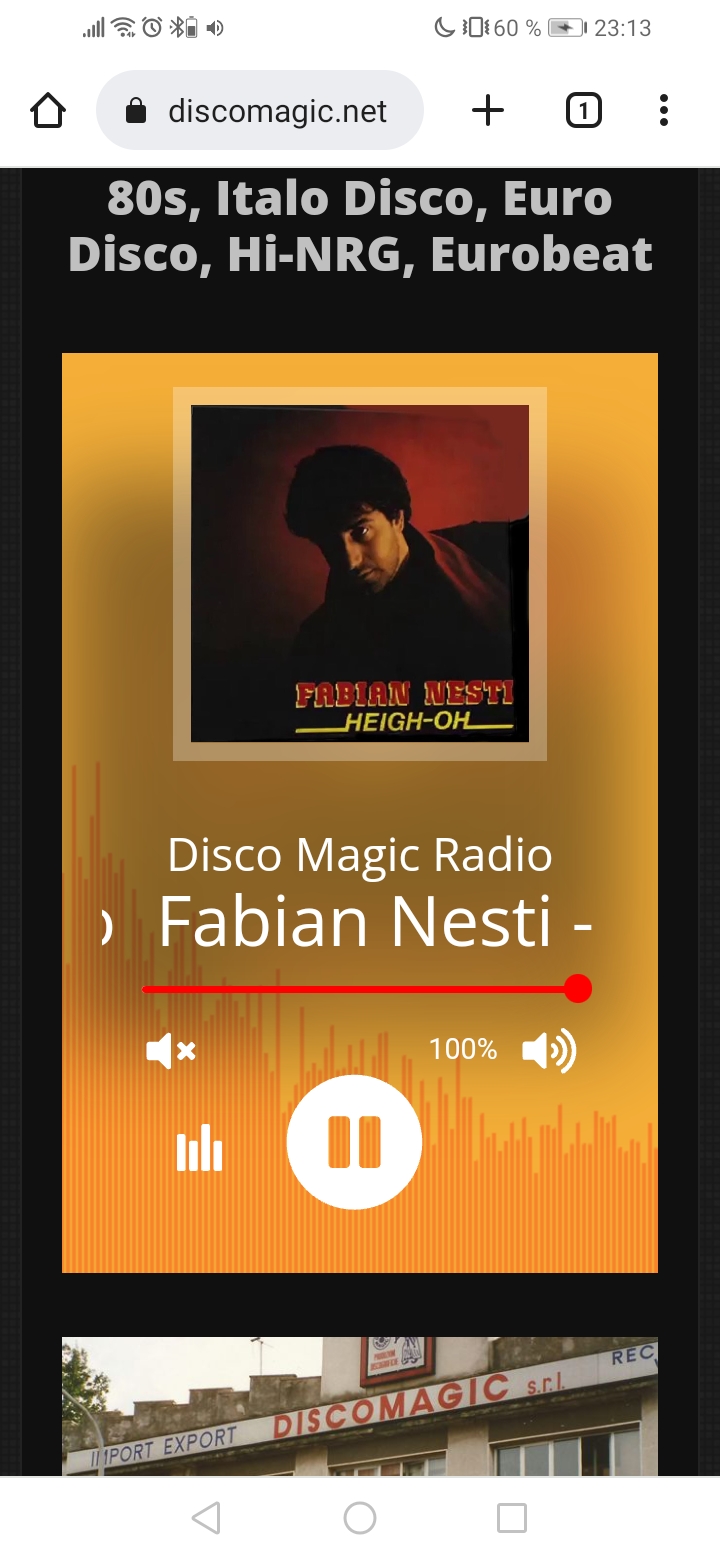Go back with the system back button

(206, 1518)
